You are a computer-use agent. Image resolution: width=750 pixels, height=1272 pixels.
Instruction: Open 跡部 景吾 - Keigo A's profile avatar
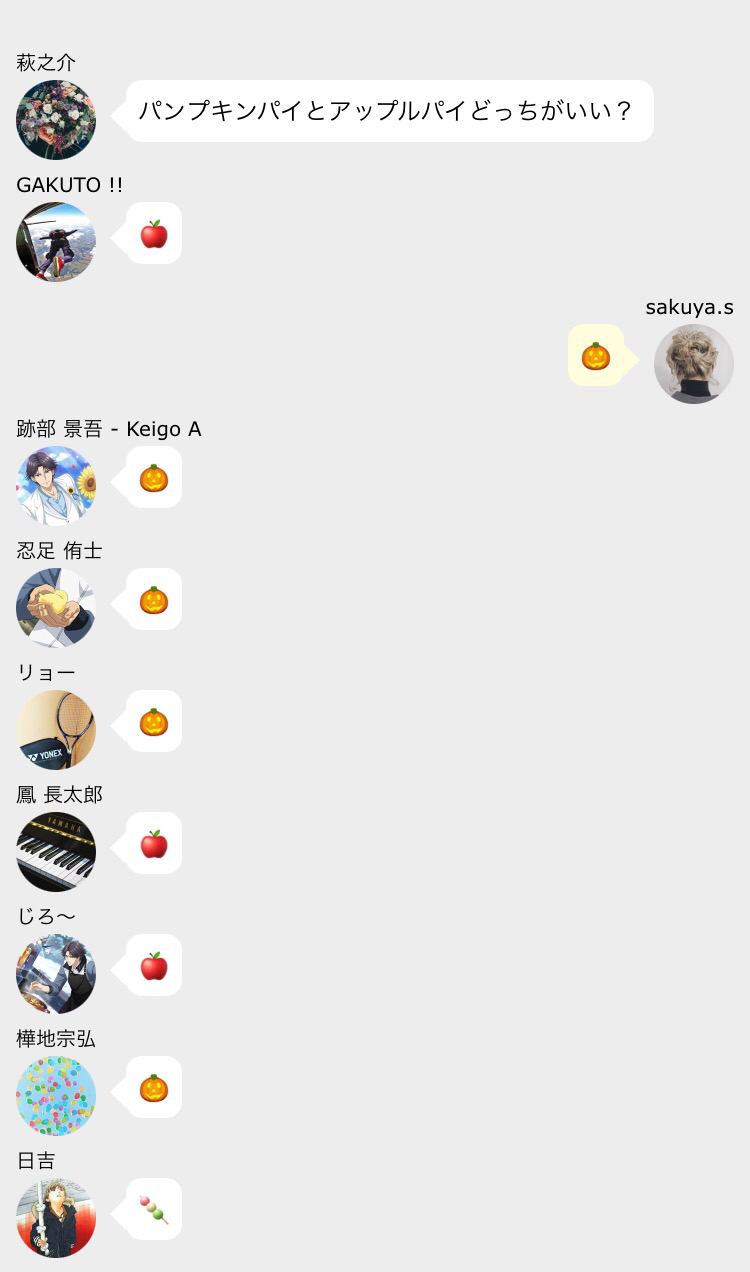pyautogui.click(x=56, y=486)
